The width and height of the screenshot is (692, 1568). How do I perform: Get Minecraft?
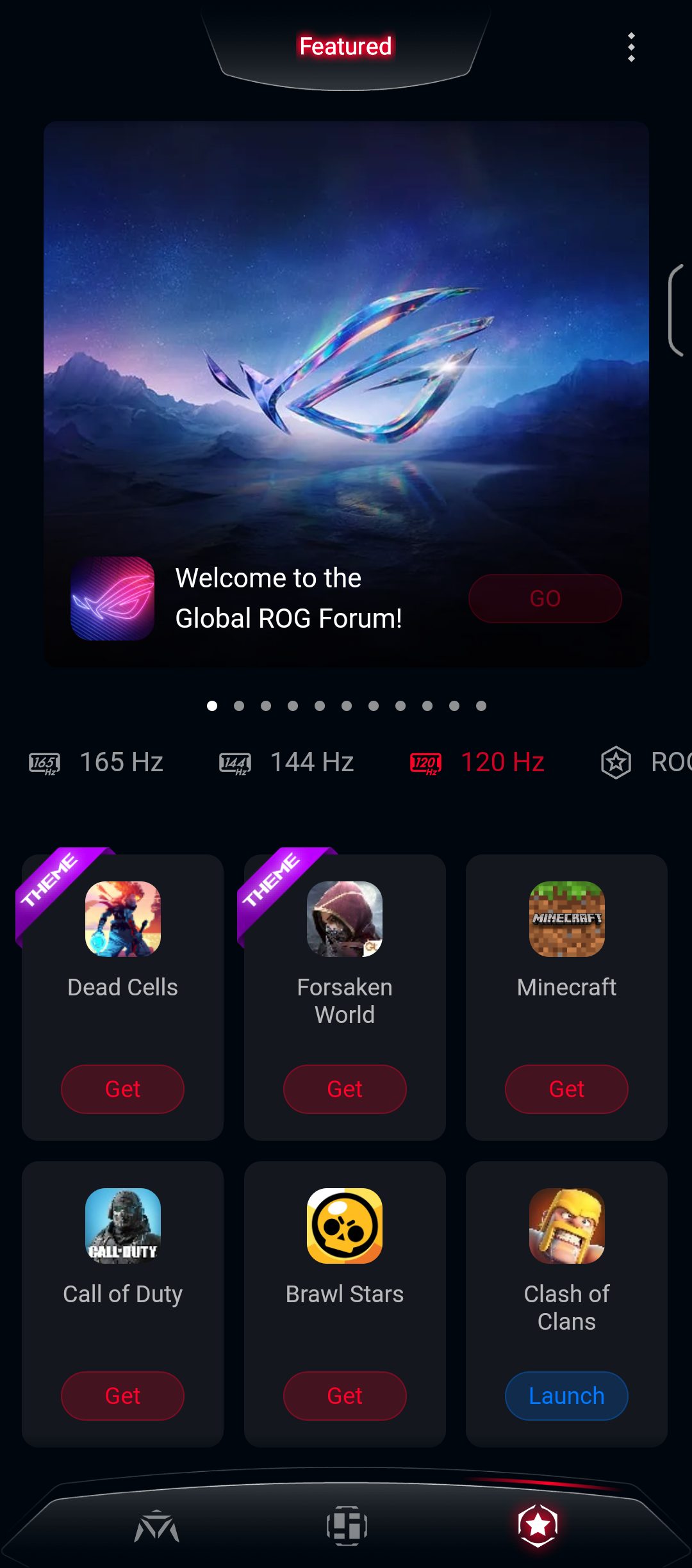point(566,1089)
